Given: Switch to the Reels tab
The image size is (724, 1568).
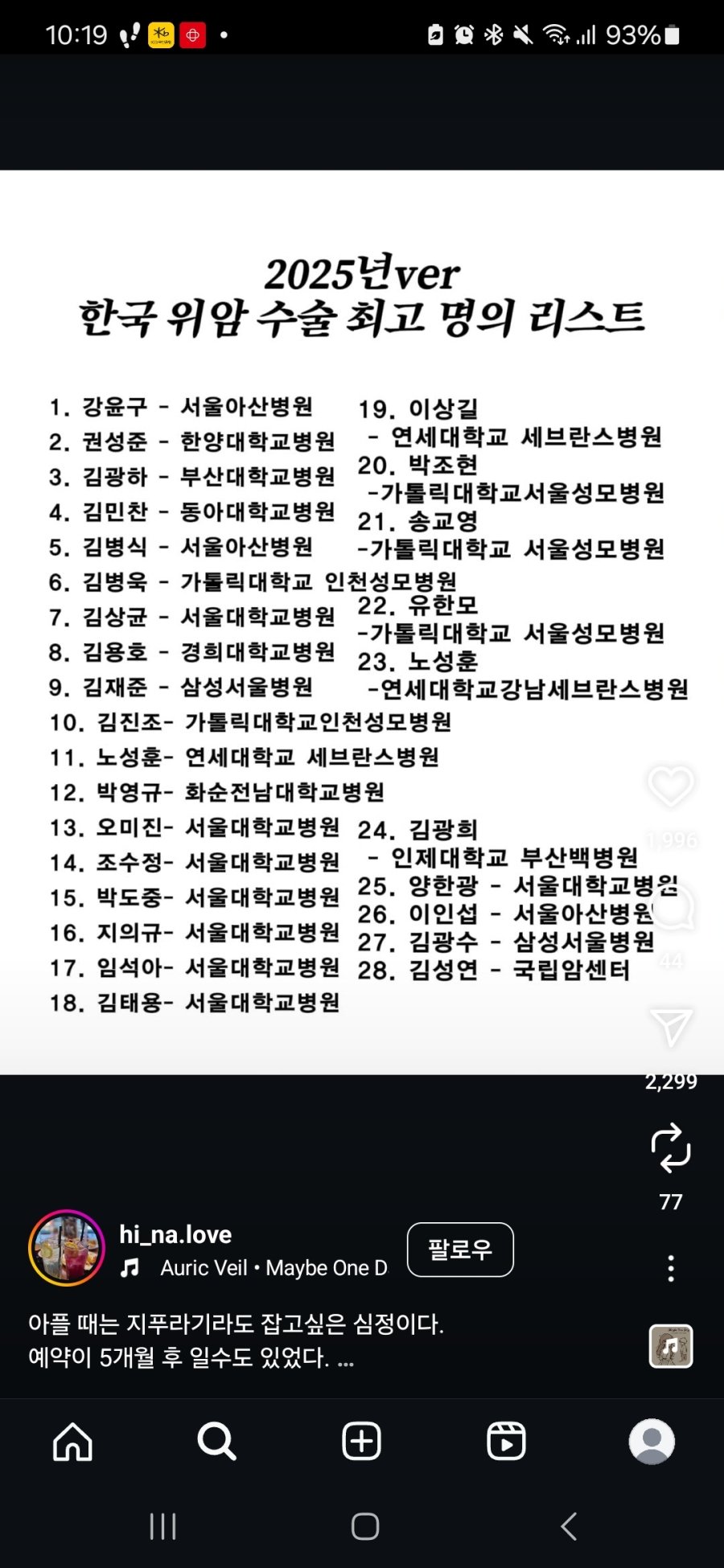Looking at the screenshot, I should point(506,1441).
